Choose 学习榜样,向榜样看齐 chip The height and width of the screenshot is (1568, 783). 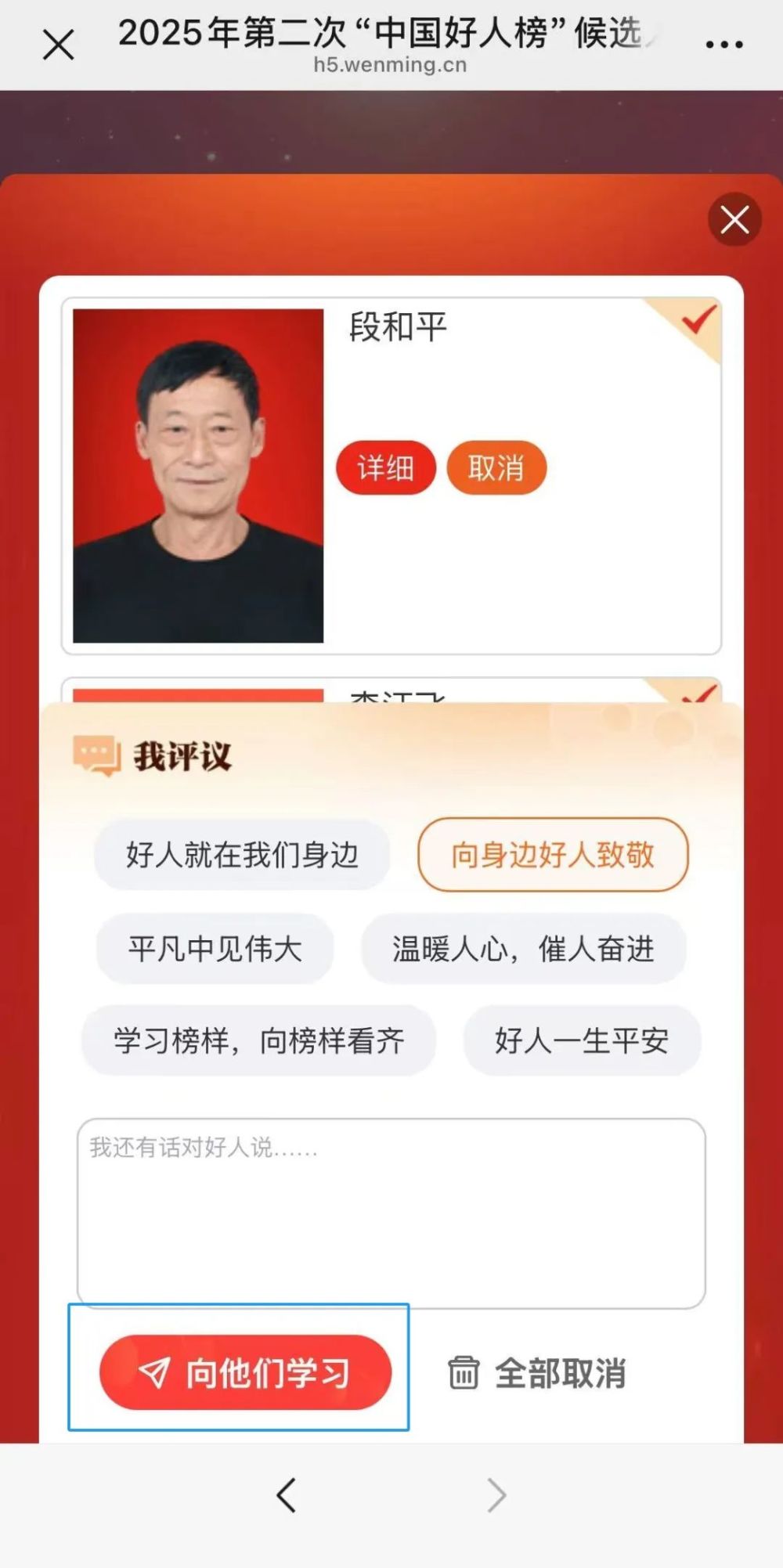pos(258,1040)
